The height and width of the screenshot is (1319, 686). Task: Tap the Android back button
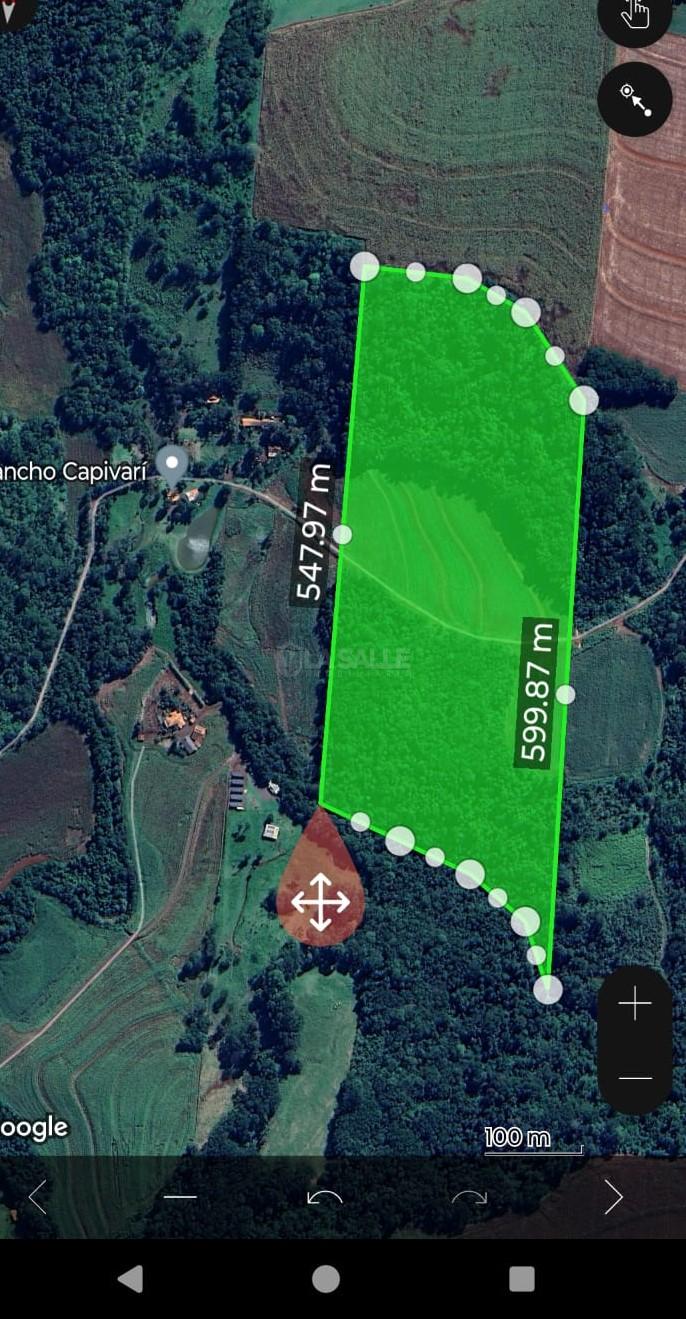pyautogui.click(x=130, y=1278)
